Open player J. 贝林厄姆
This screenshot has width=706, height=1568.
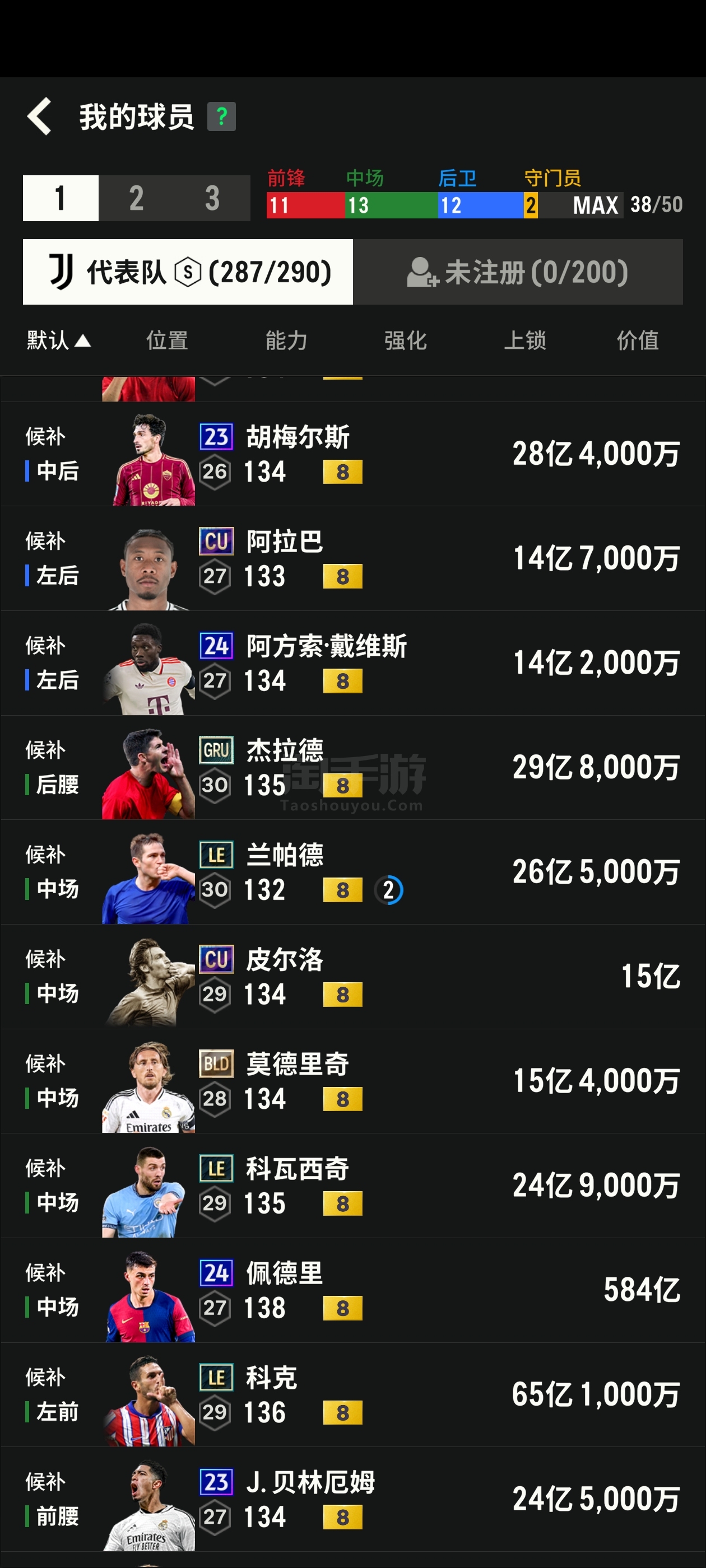pyautogui.click(x=352, y=1500)
